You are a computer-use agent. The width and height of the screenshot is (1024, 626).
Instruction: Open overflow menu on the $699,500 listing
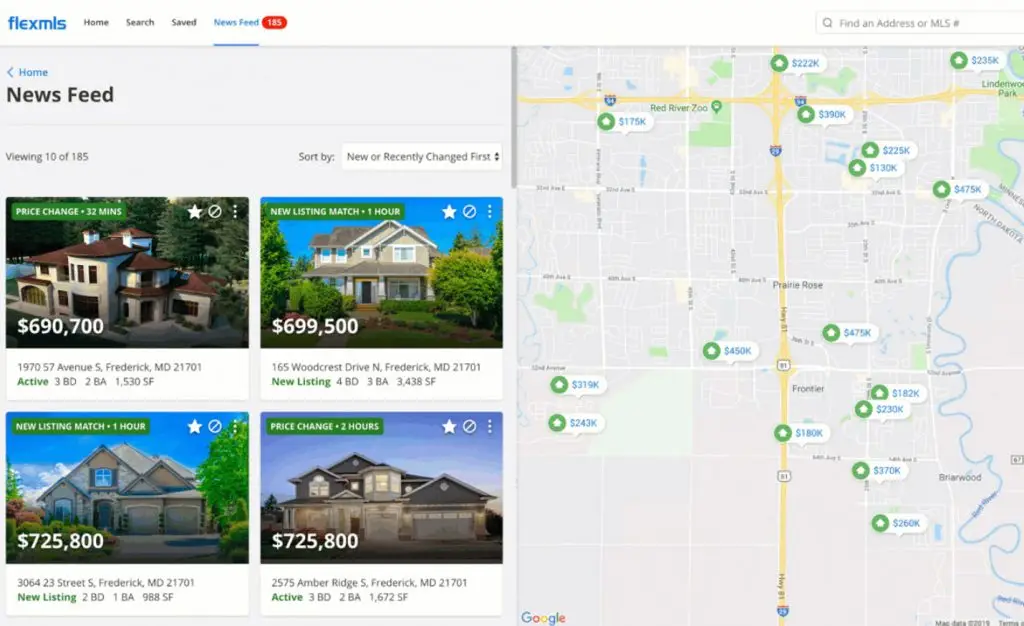[489, 212]
